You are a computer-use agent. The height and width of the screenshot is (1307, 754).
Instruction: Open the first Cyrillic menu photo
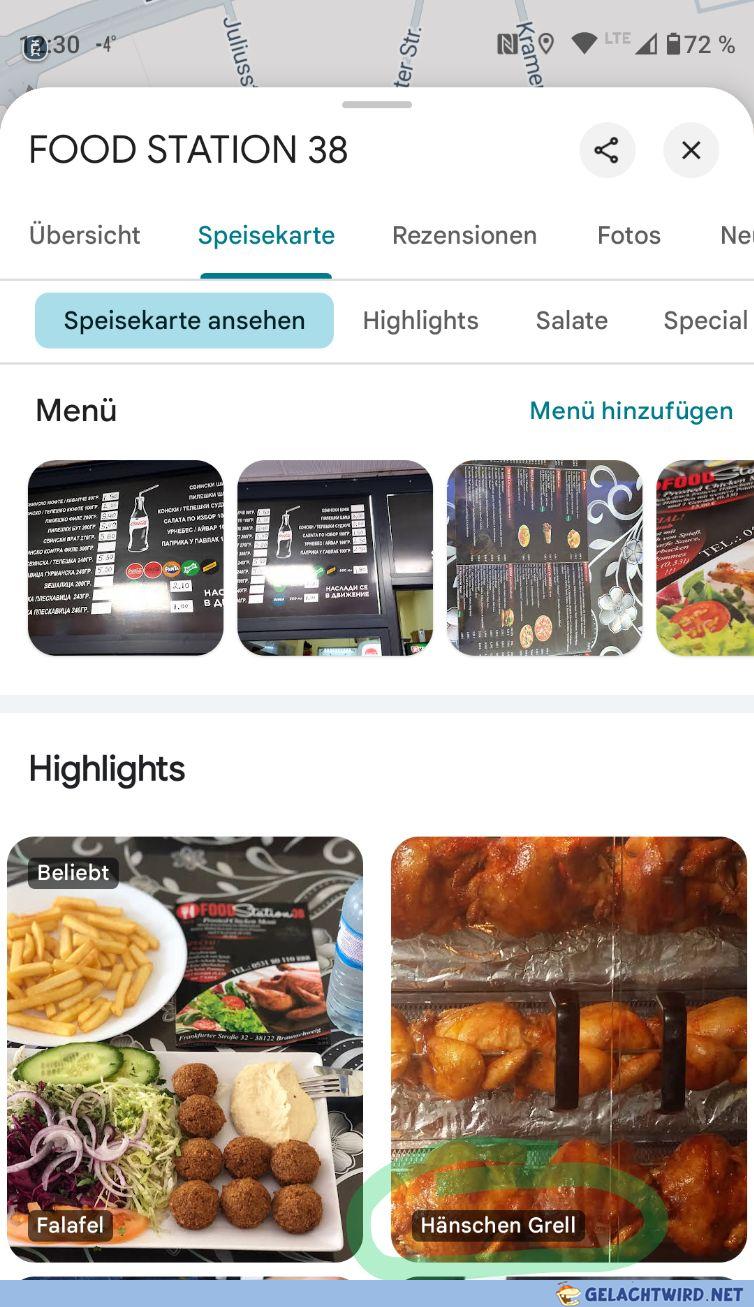(126, 558)
